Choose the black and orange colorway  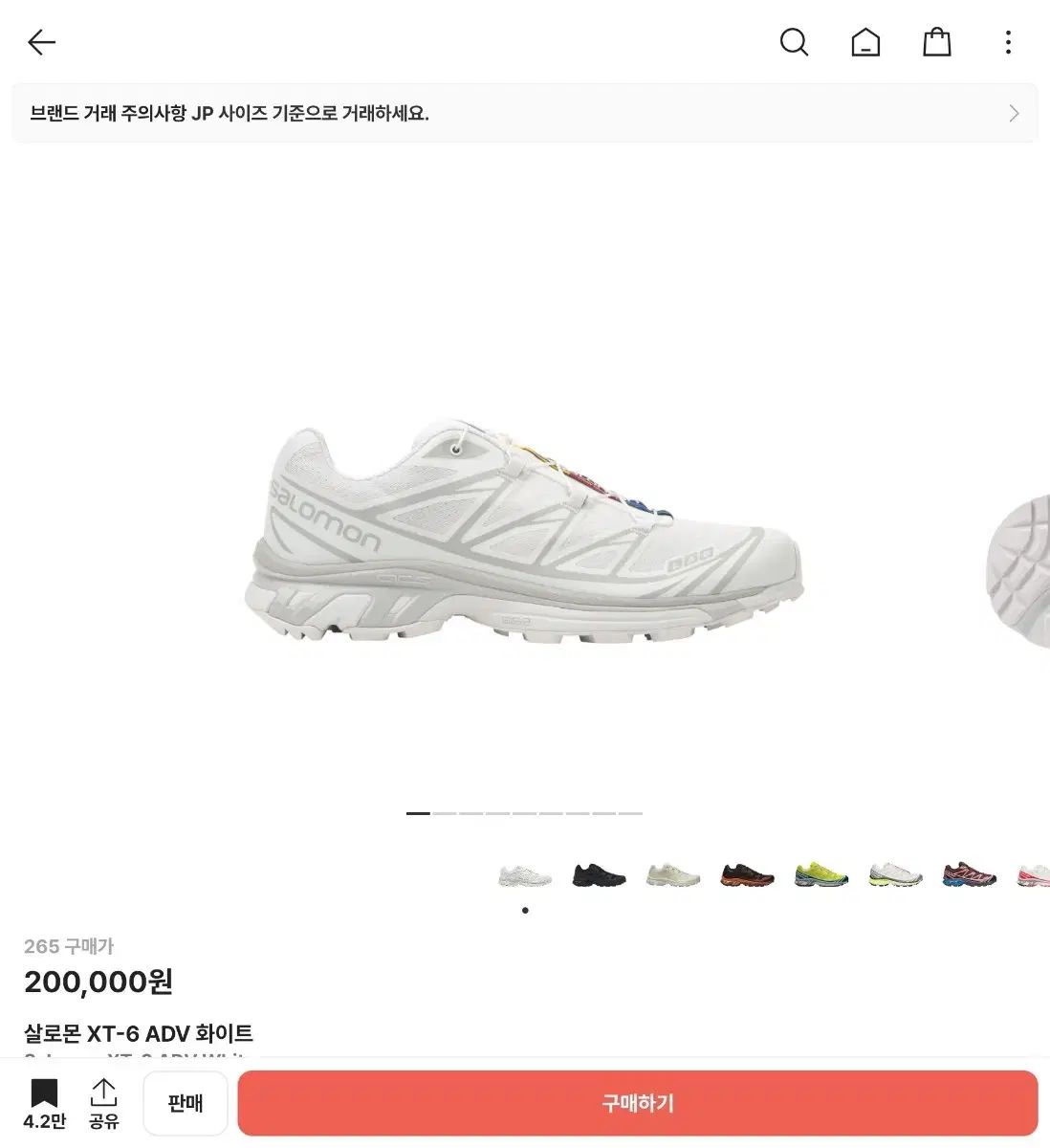[747, 874]
